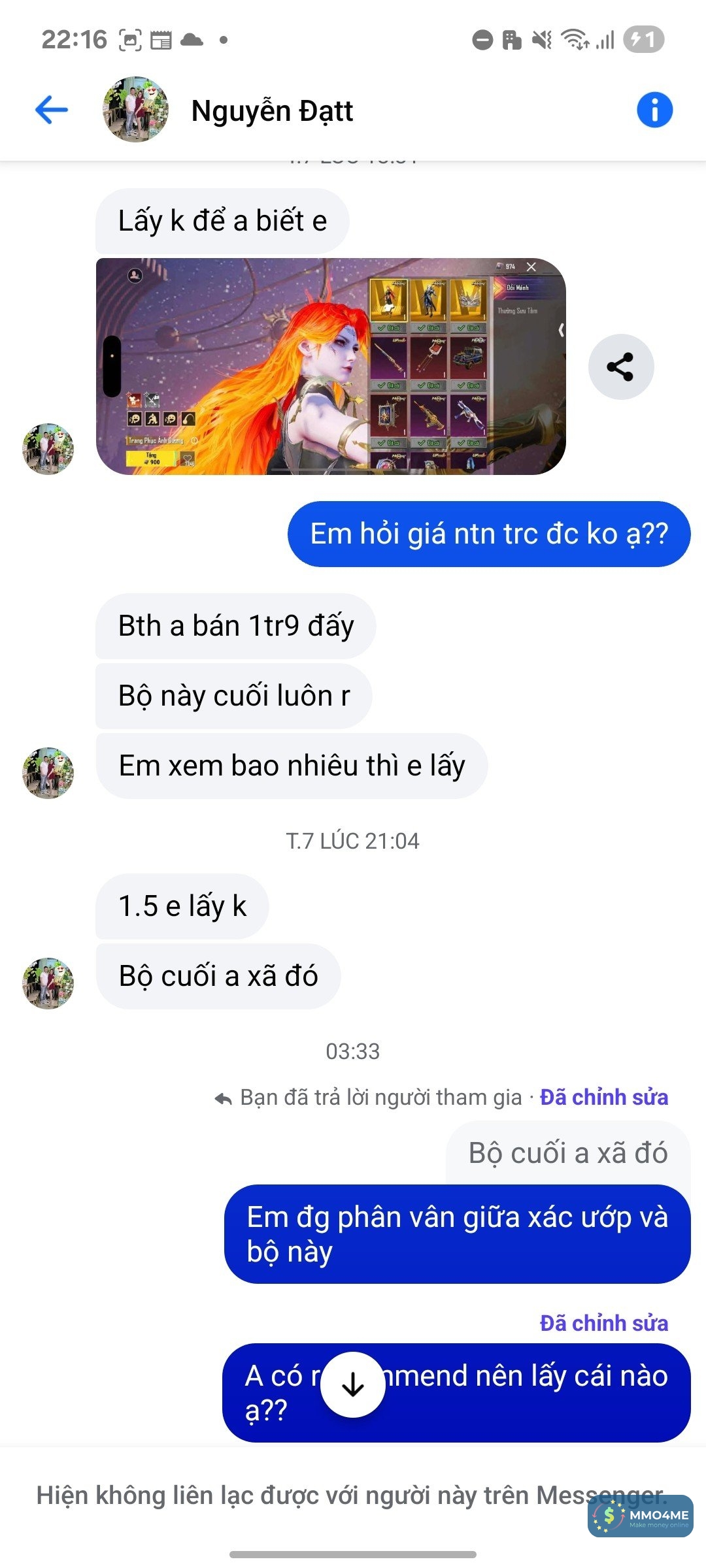Go back with the blue arrow
This screenshot has height=1568, width=706.
coord(52,110)
